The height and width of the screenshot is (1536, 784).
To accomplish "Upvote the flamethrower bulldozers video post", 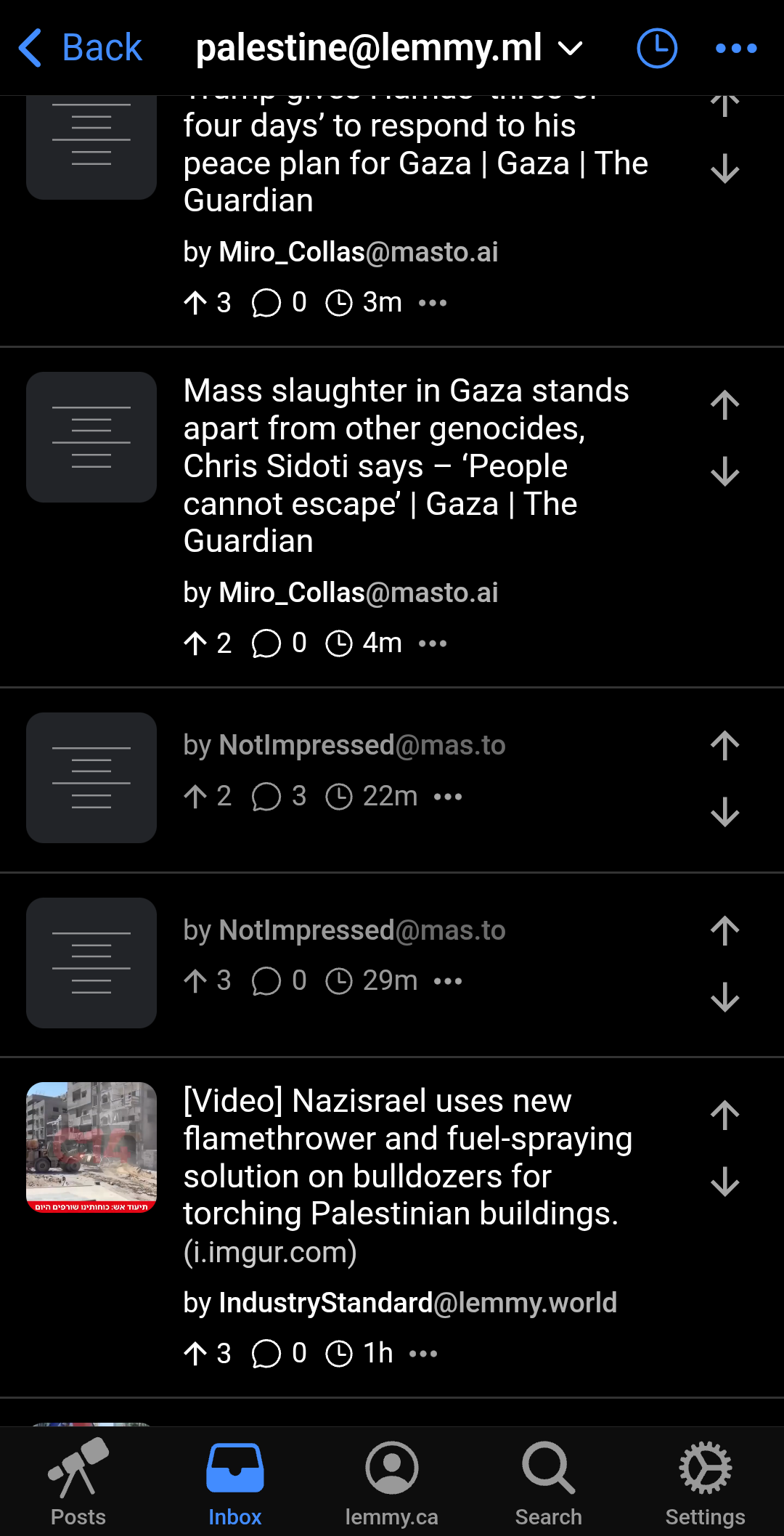I will coord(724,1116).
